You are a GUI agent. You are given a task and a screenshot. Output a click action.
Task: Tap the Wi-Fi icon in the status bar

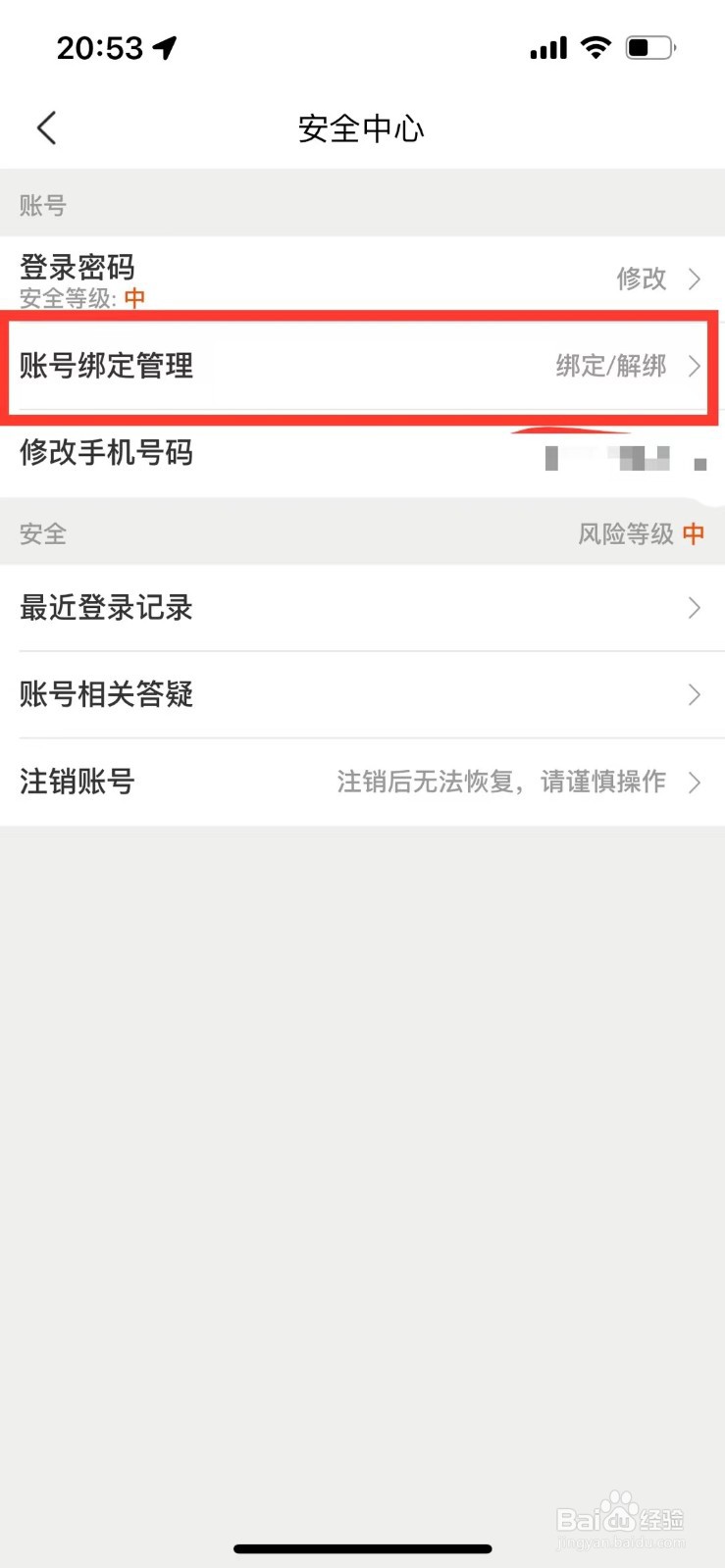596,46
